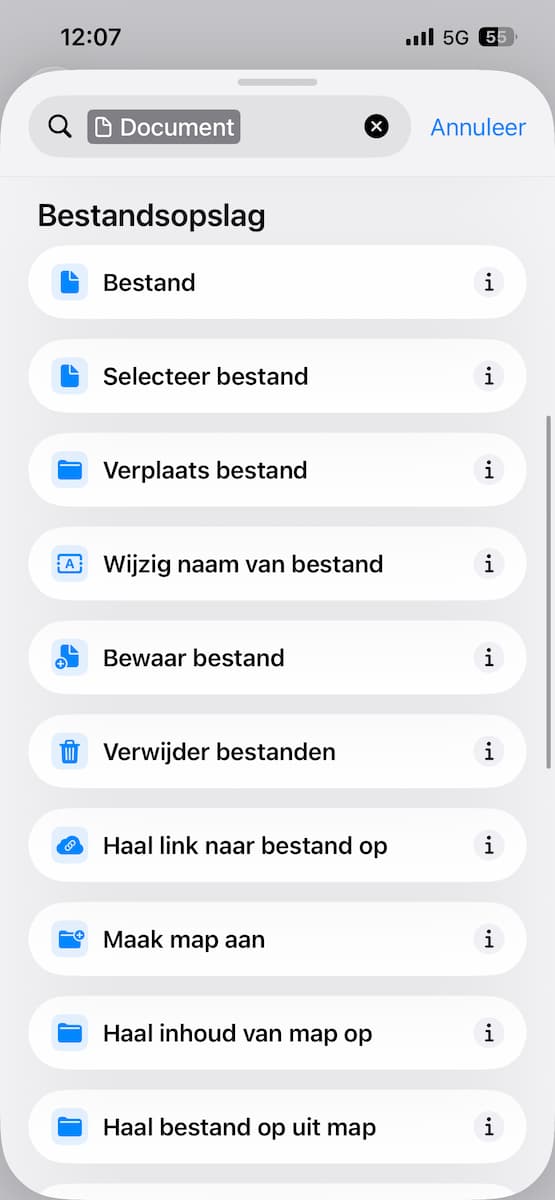The height and width of the screenshot is (1200, 555).
Task: Tap Annuleer to cancel the search
Action: pos(478,127)
